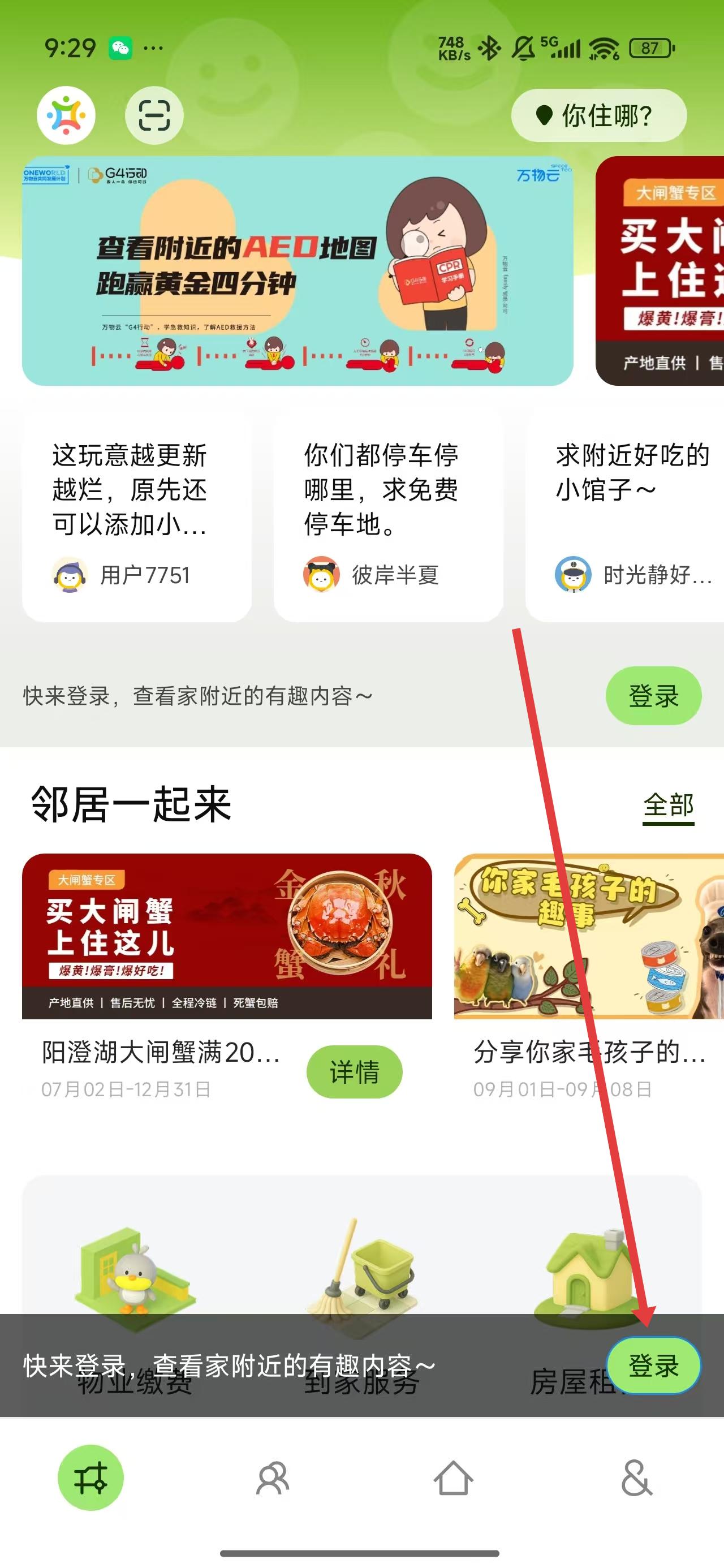The width and height of the screenshot is (724, 1568).
Task: Tap 登录 above 邻居一起来 section
Action: tap(653, 696)
